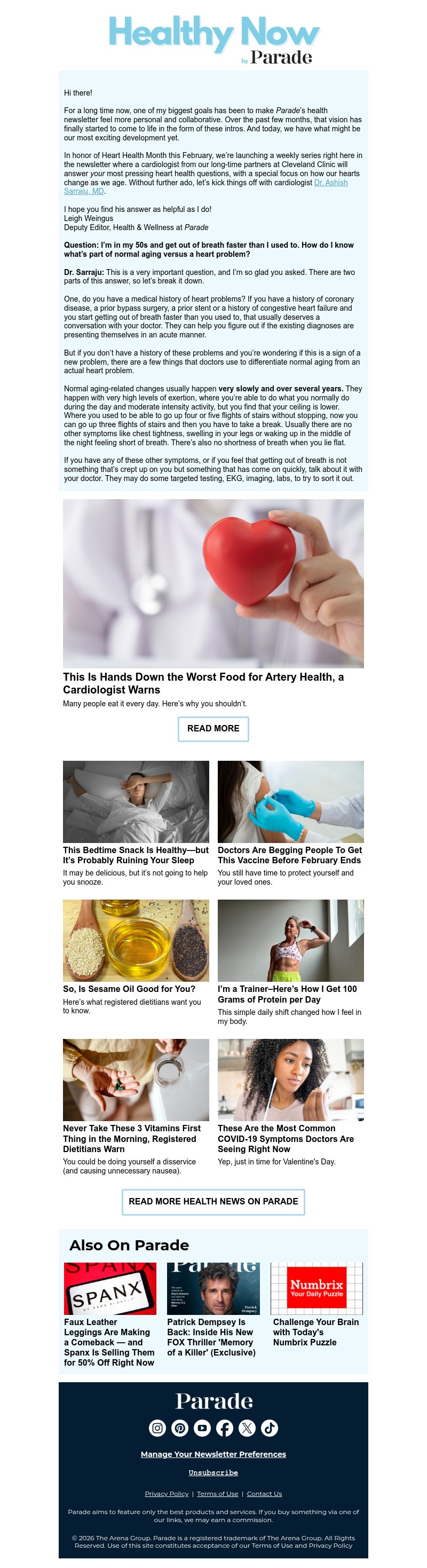The height and width of the screenshot is (1568, 427).
Task: Unsubscribe from this newsletter
Action: click(213, 1472)
